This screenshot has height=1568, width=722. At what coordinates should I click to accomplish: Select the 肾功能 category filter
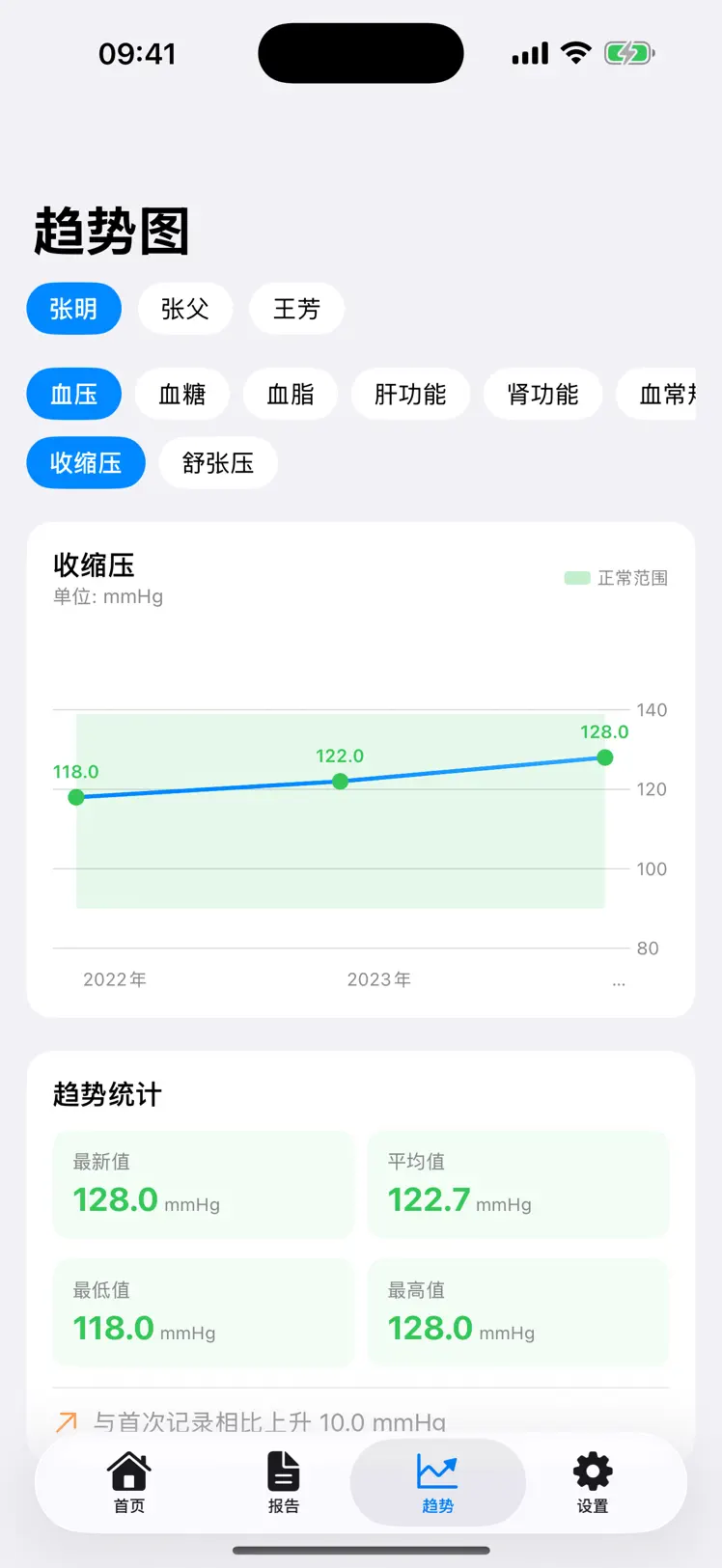coord(542,394)
